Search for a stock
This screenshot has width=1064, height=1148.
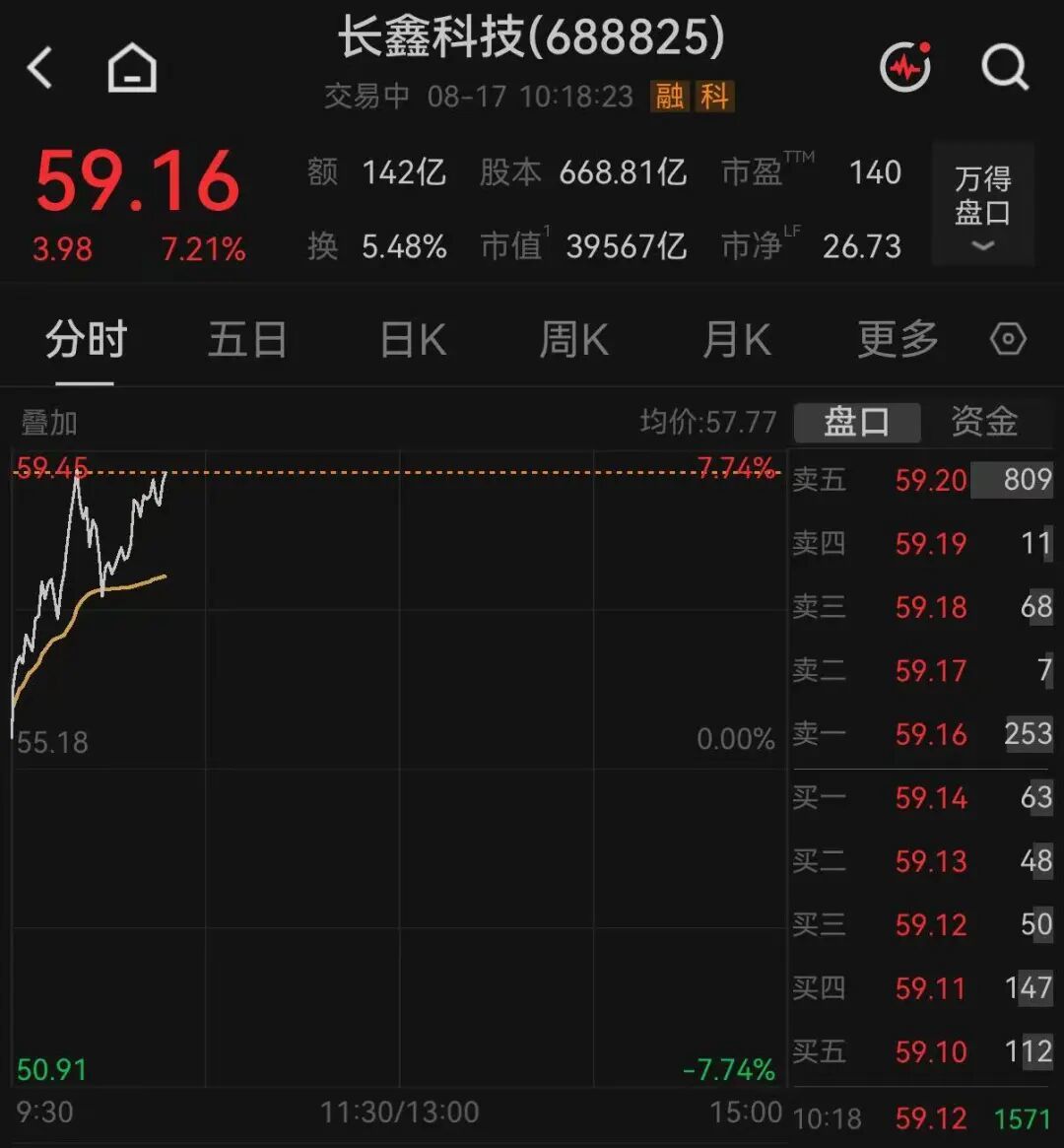point(1005,67)
